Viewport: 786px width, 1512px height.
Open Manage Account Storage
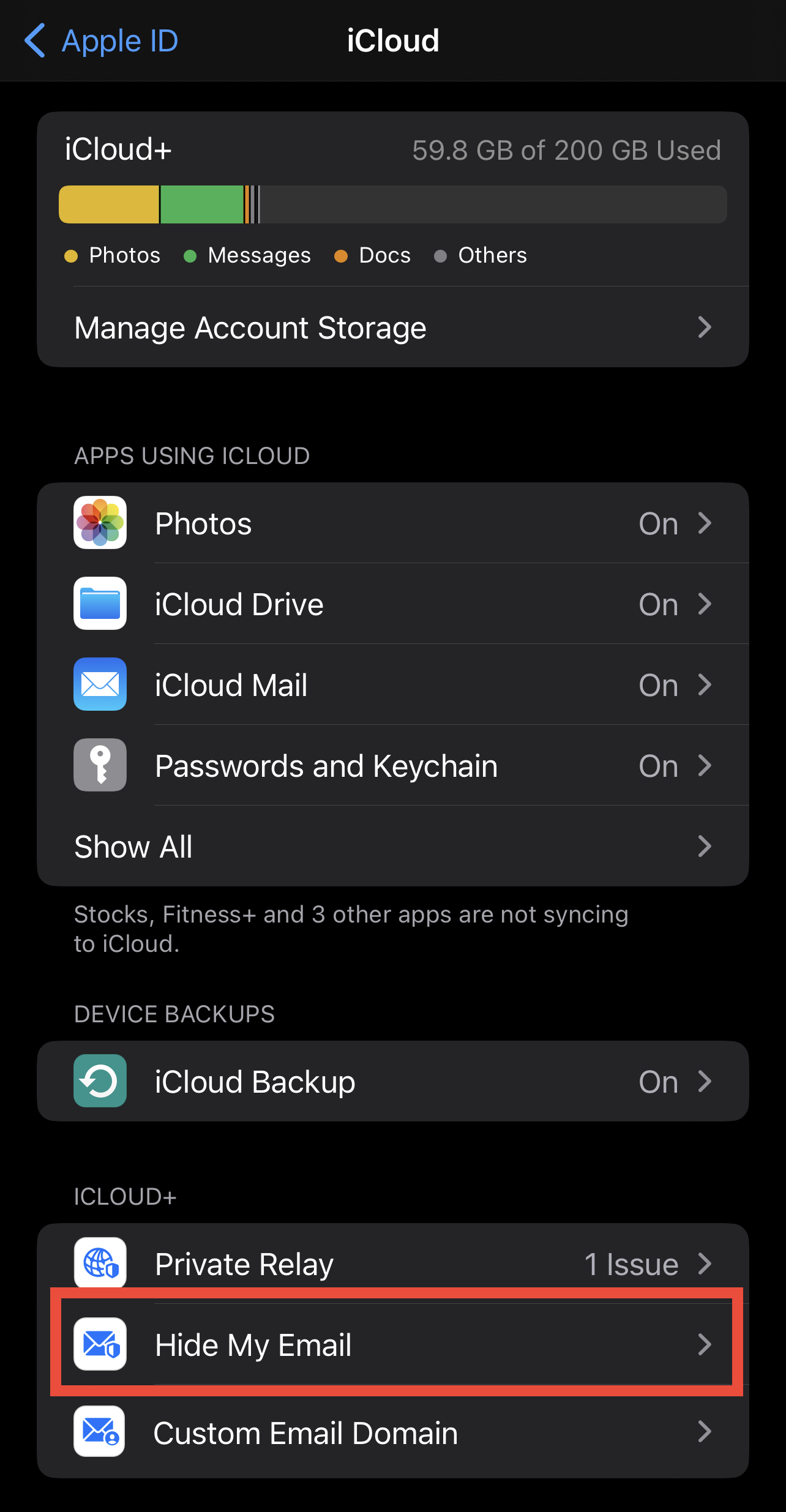tap(393, 327)
